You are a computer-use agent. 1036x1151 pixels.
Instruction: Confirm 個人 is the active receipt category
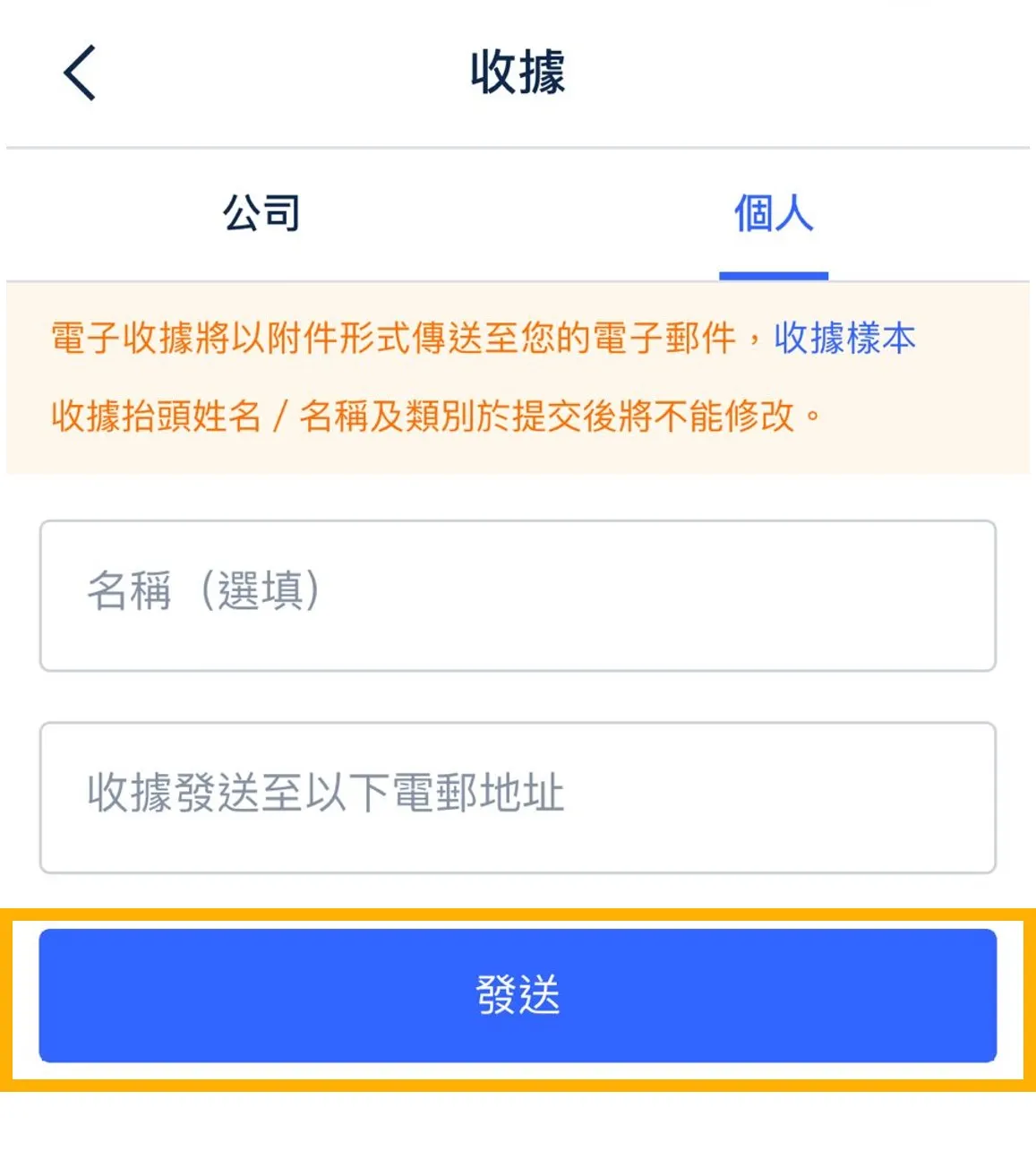pos(773,213)
